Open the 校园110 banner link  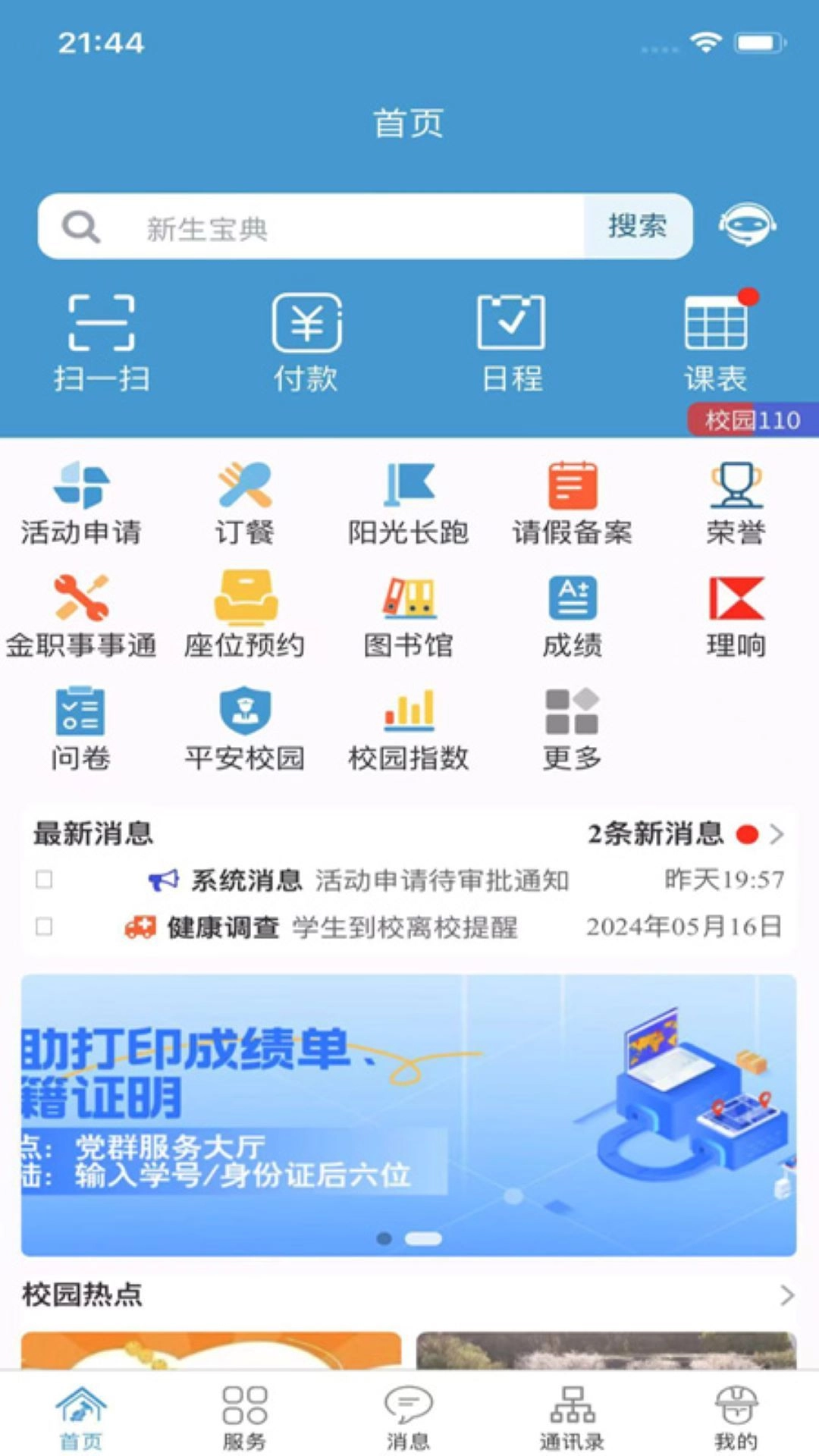pos(747,419)
